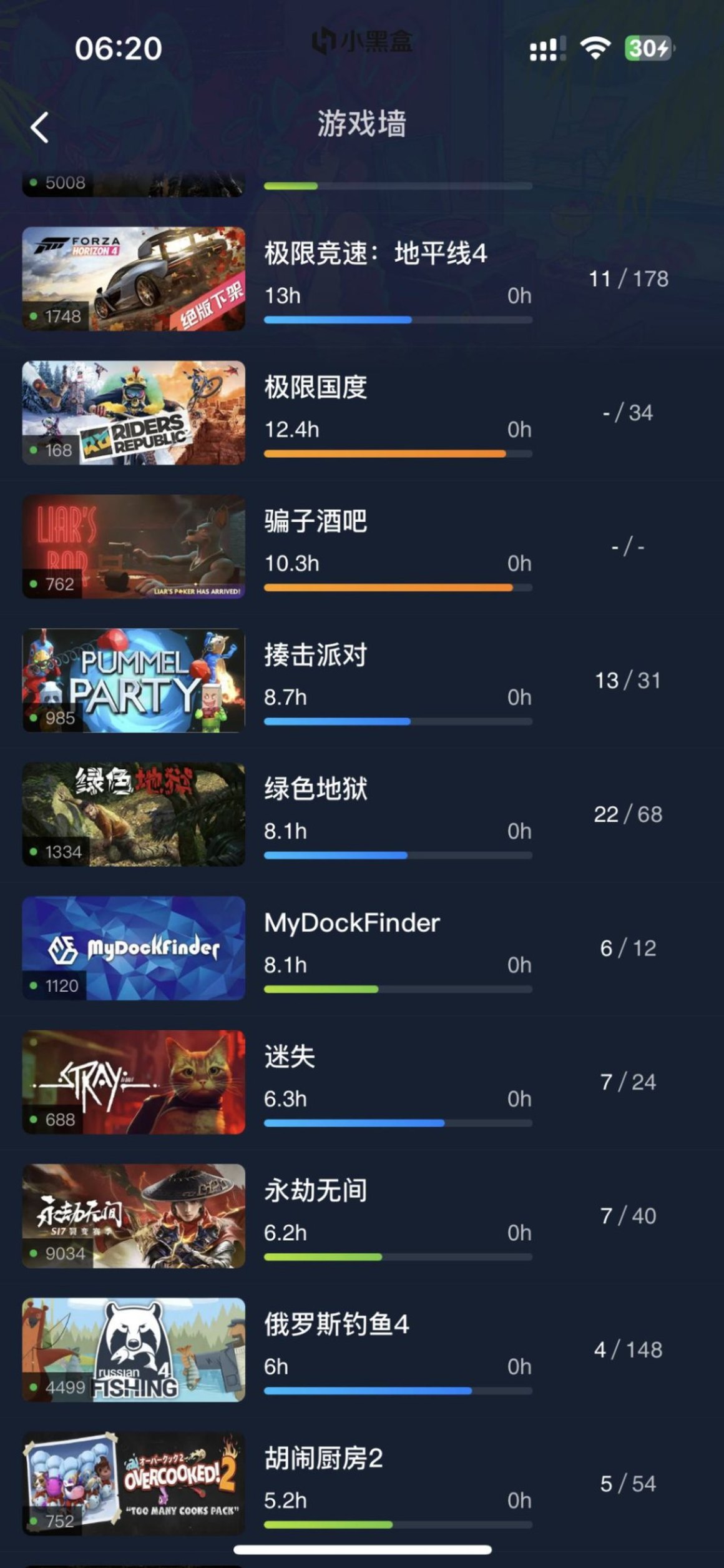724x1568 pixels.
Task: View the 永劫无间 game details
Action: [374, 1216]
